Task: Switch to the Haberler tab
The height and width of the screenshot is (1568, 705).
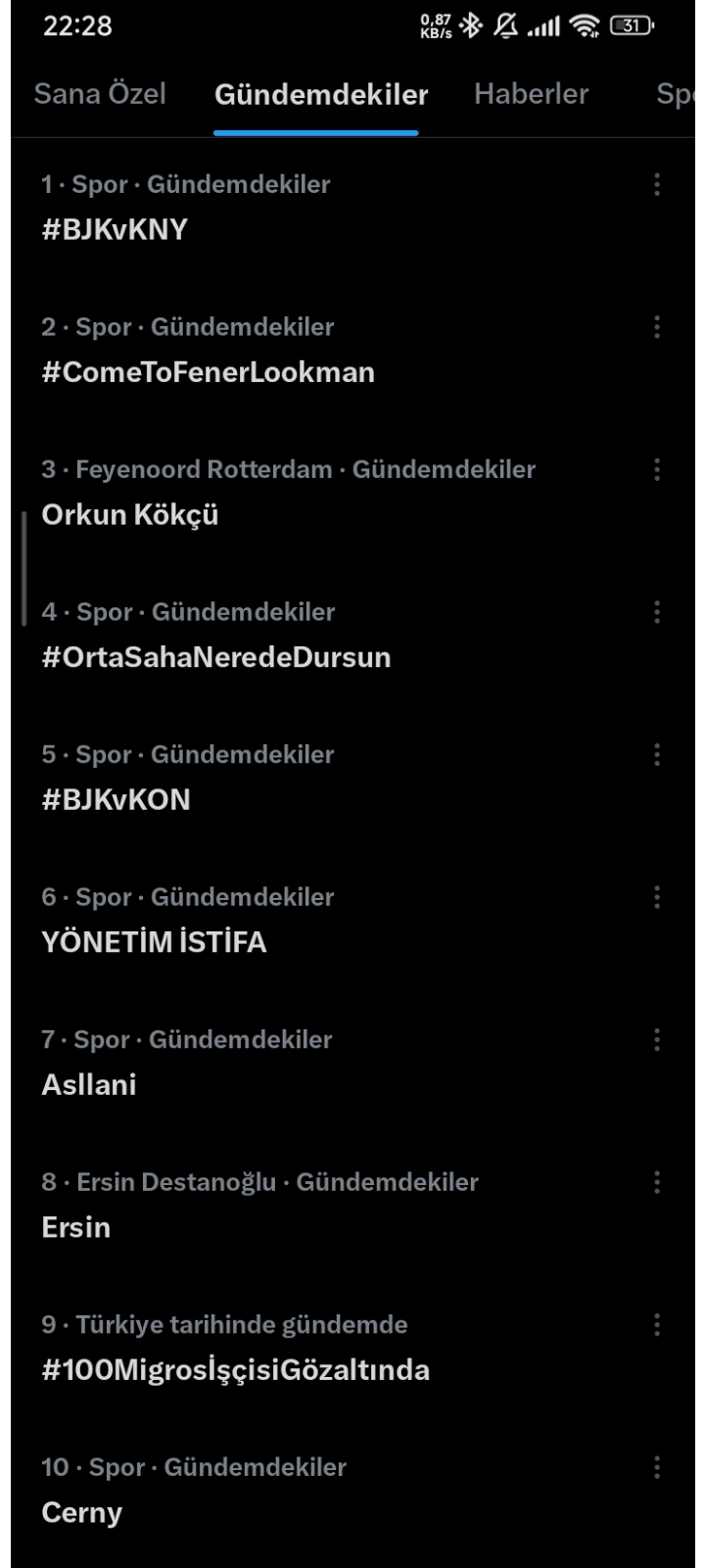Action: [x=531, y=94]
